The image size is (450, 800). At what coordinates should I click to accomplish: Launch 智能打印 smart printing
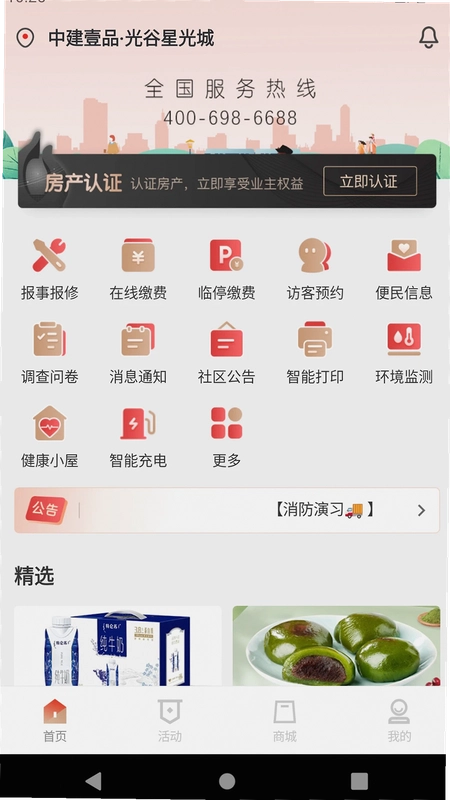[x=315, y=353]
